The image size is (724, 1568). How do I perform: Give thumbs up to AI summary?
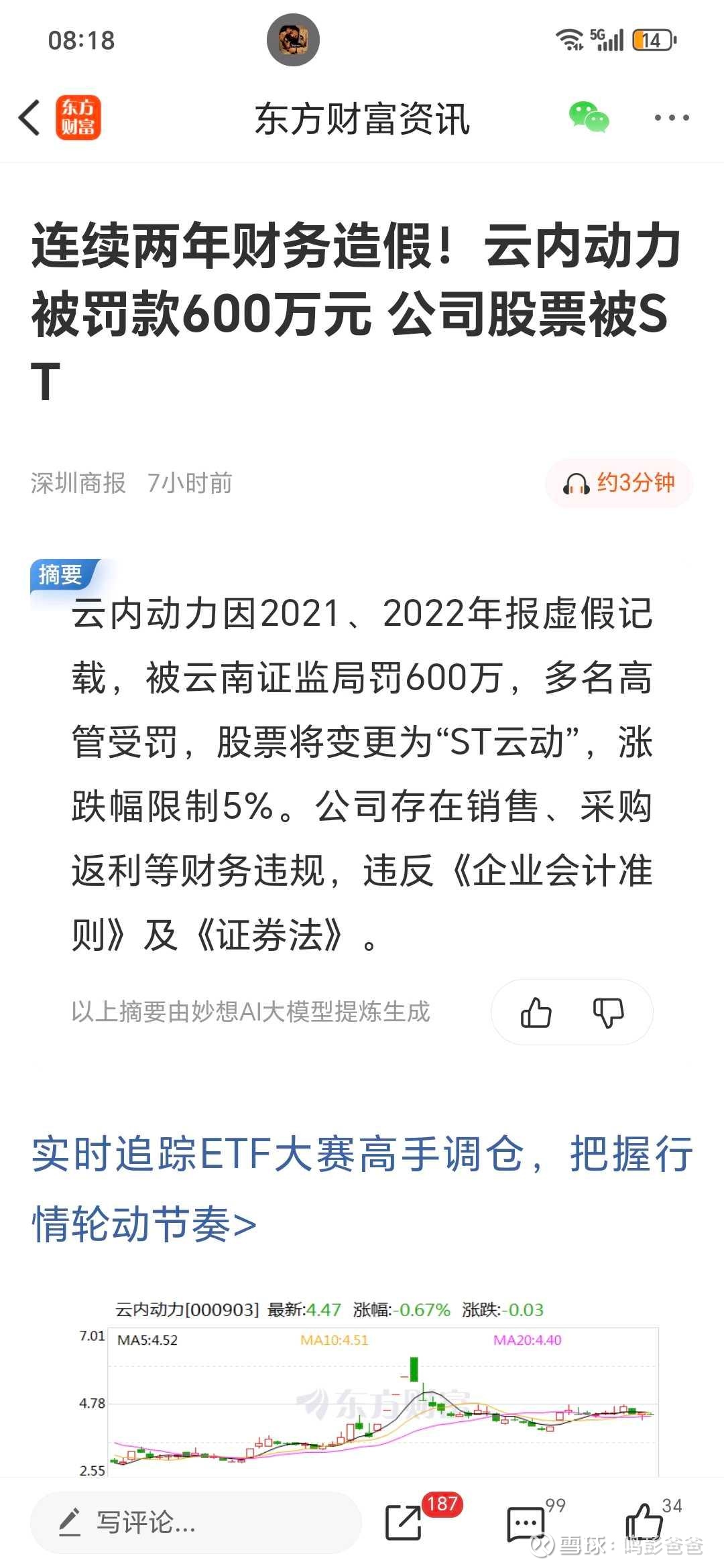(537, 1012)
